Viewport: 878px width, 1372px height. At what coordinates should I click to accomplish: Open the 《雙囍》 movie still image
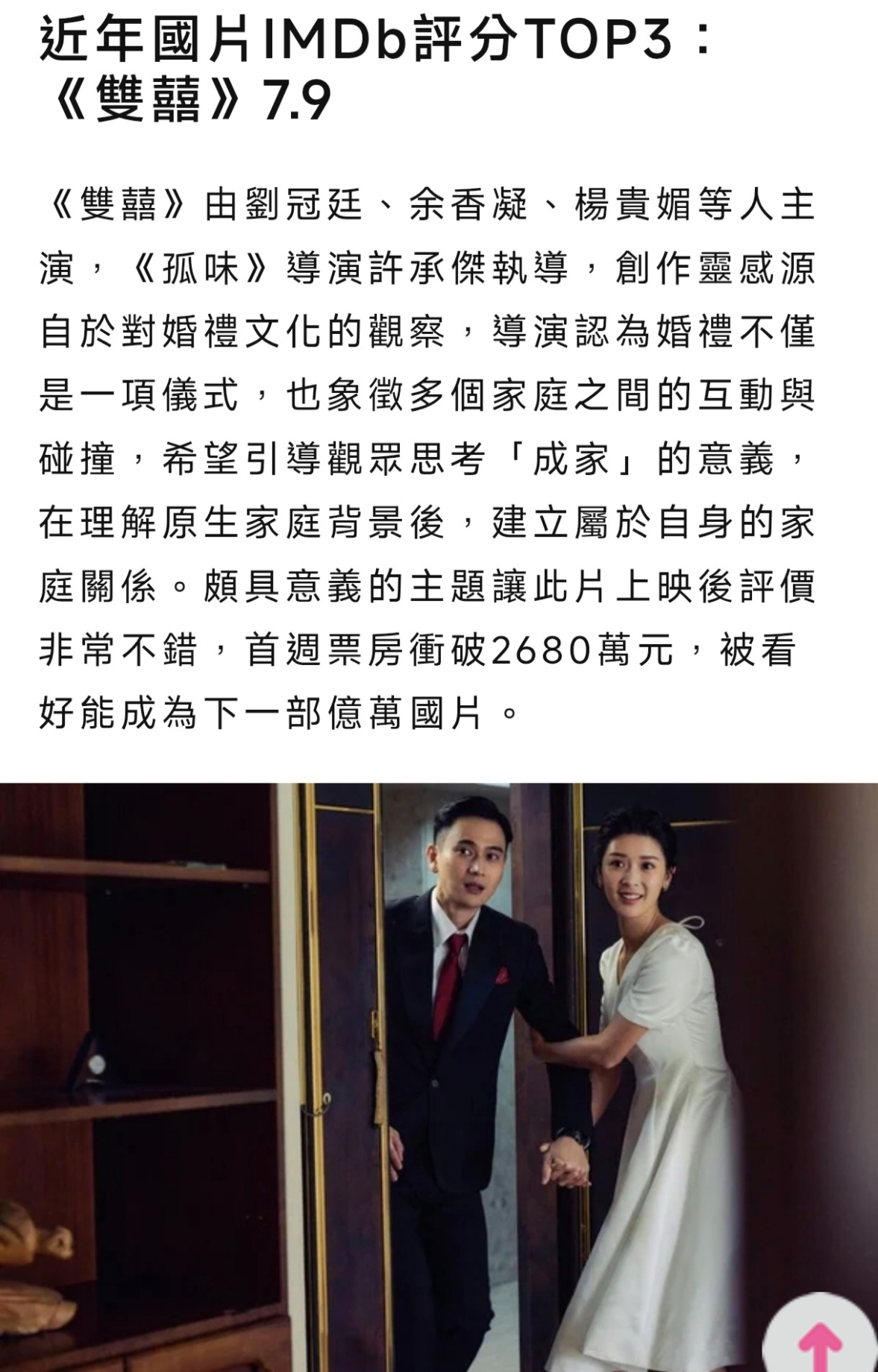click(x=439, y=1074)
